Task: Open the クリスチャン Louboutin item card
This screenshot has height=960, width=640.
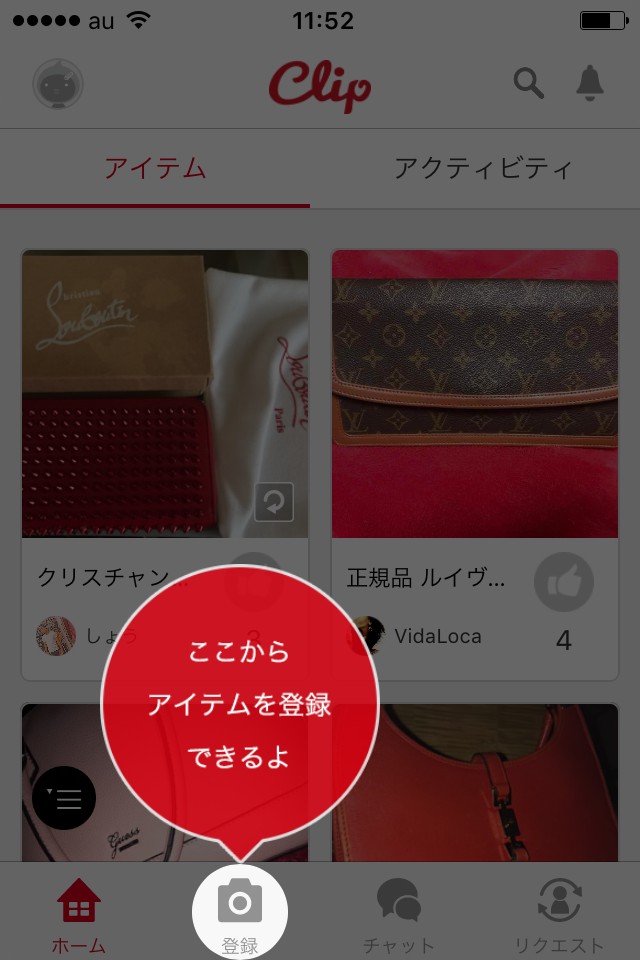Action: [165, 464]
